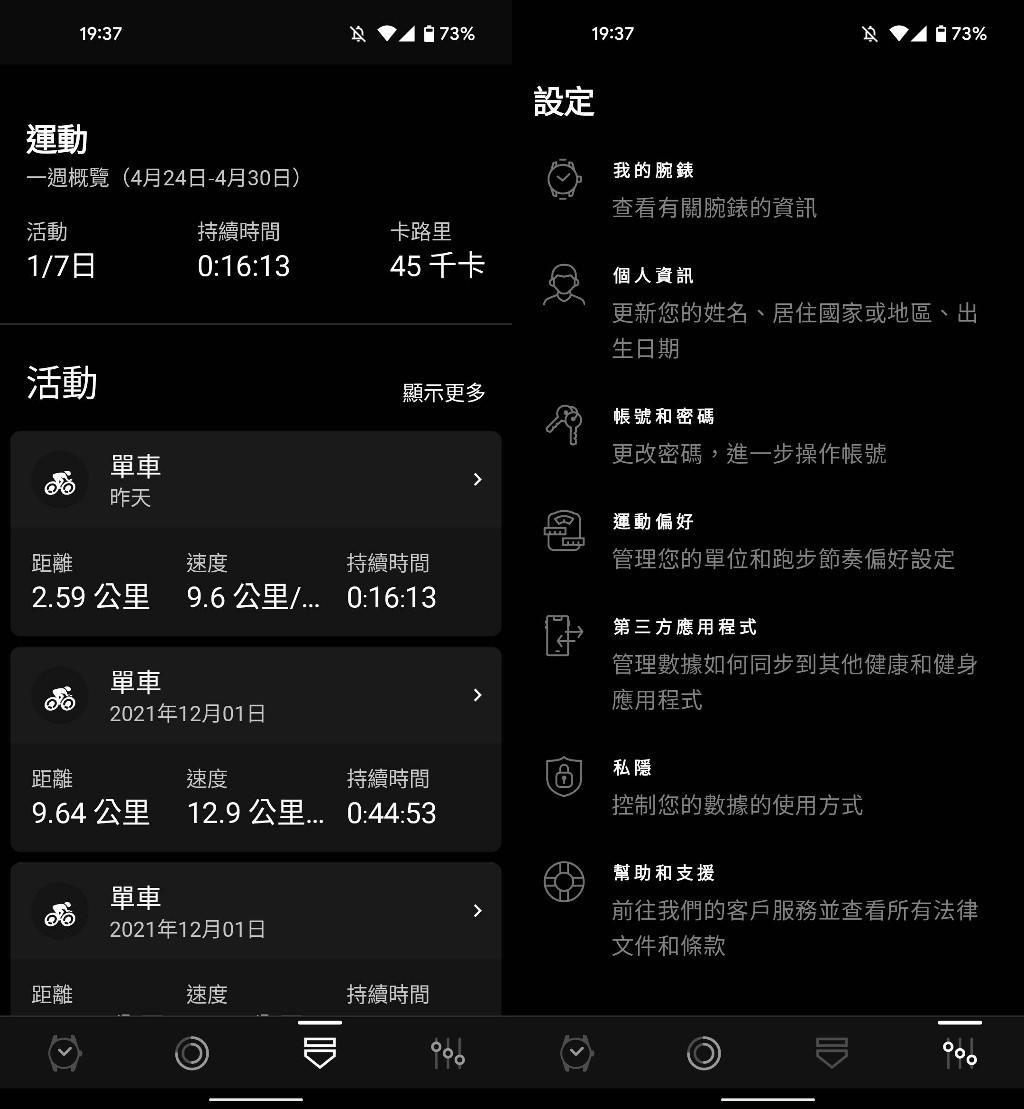Switch to the watch tab from the 設定 screen
Image resolution: width=1024 pixels, height=1109 pixels.
(x=576, y=1053)
